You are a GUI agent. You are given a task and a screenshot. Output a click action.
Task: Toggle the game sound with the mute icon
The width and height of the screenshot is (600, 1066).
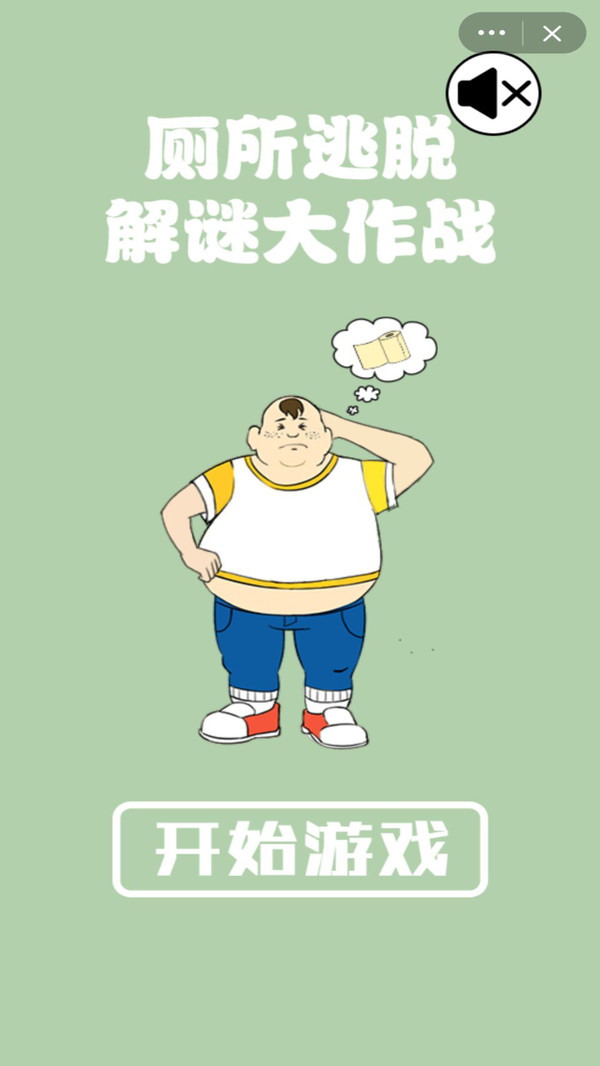pos(493,94)
